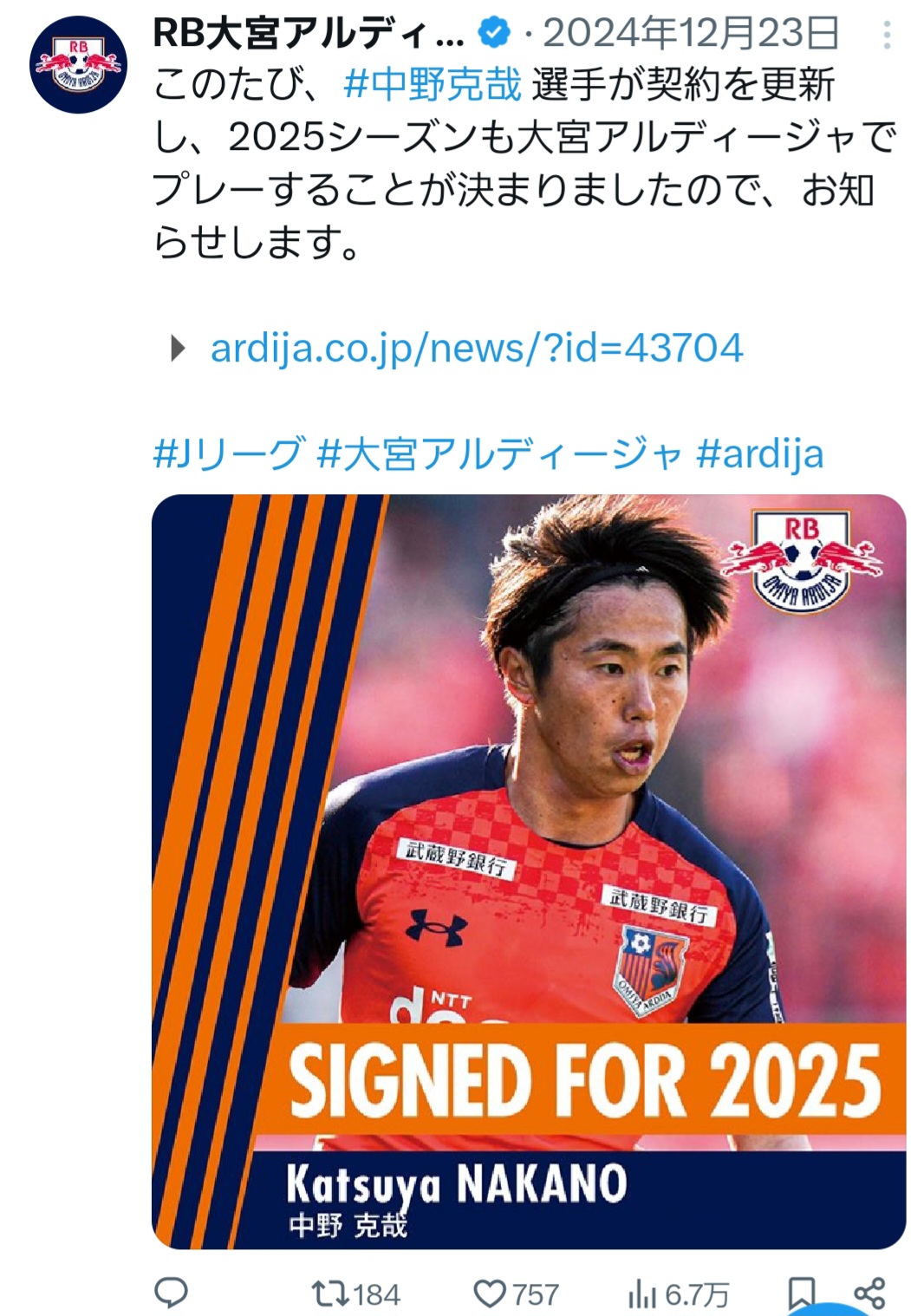Open the tweet's overflow menu
This screenshot has height=1316, width=911.
[x=886, y=36]
